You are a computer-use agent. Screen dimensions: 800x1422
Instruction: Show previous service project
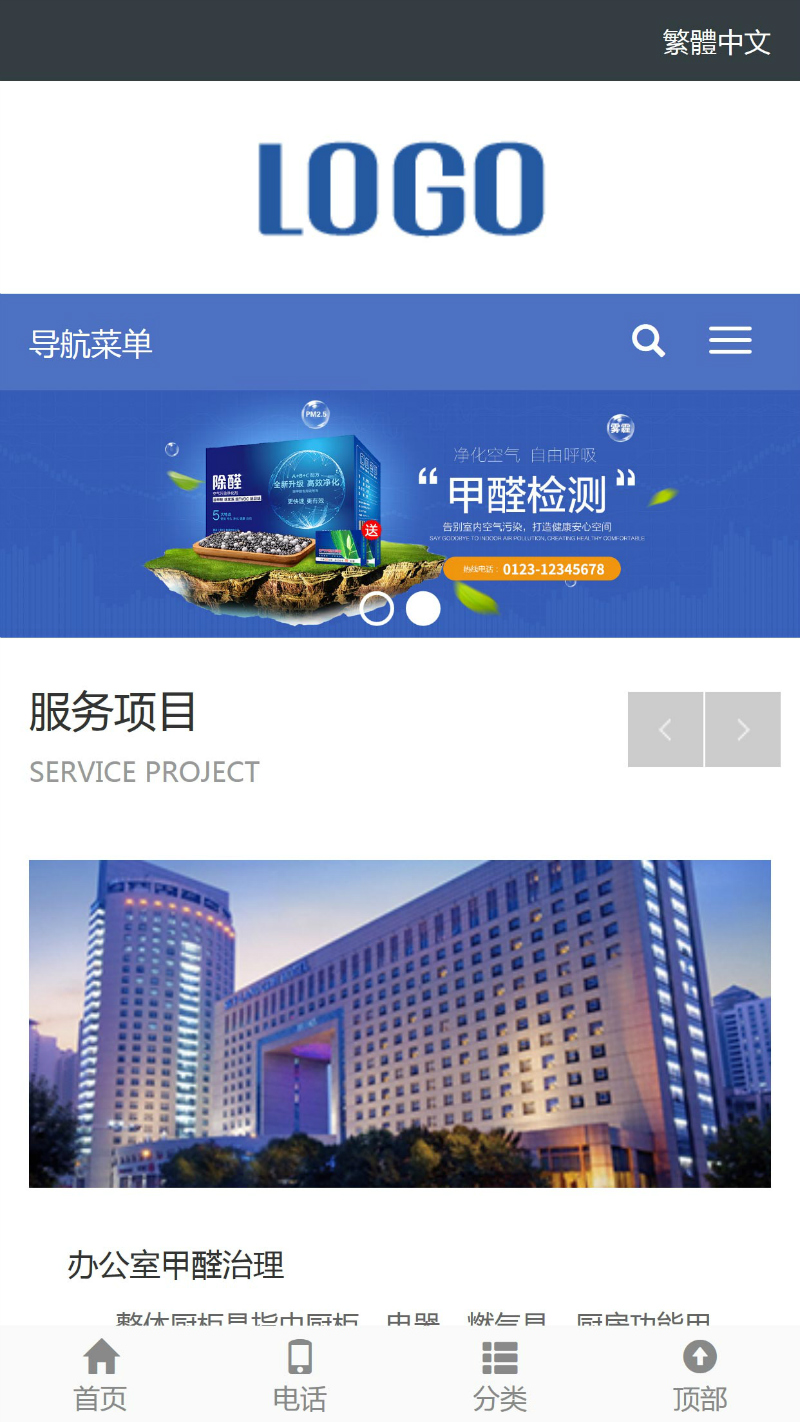665,730
